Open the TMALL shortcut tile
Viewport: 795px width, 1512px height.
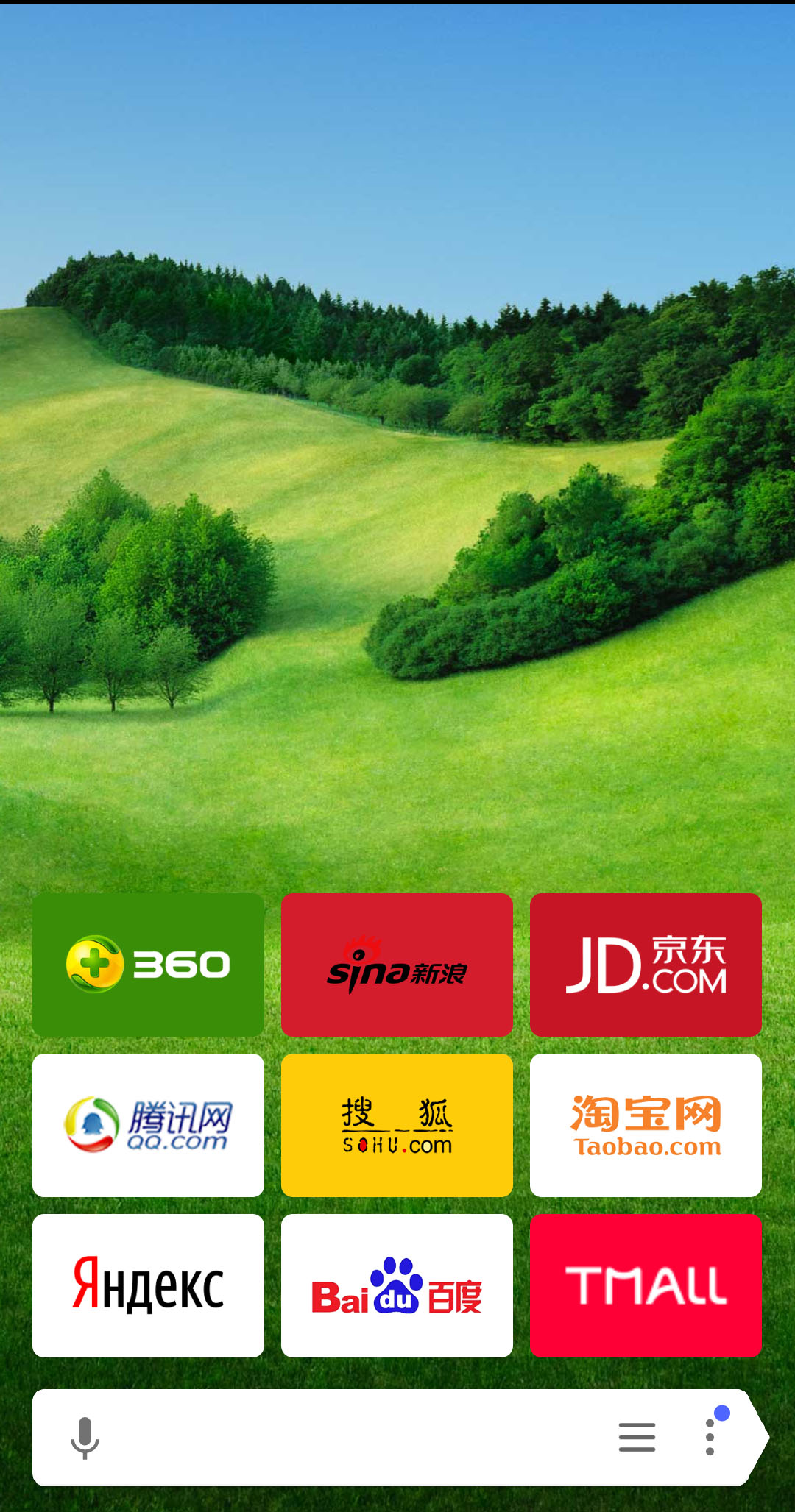646,1285
